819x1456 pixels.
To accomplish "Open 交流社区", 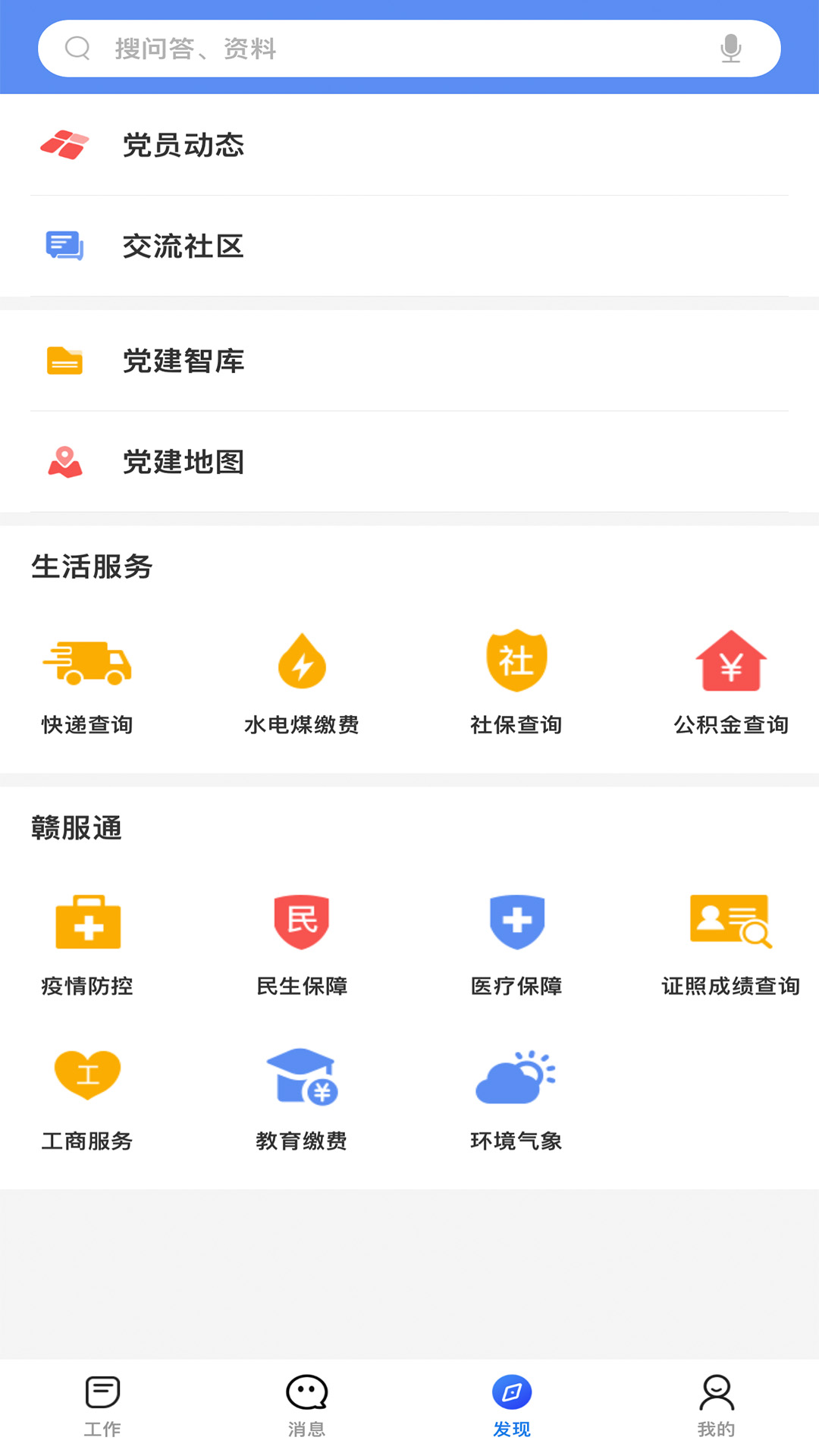I will coord(409,246).
